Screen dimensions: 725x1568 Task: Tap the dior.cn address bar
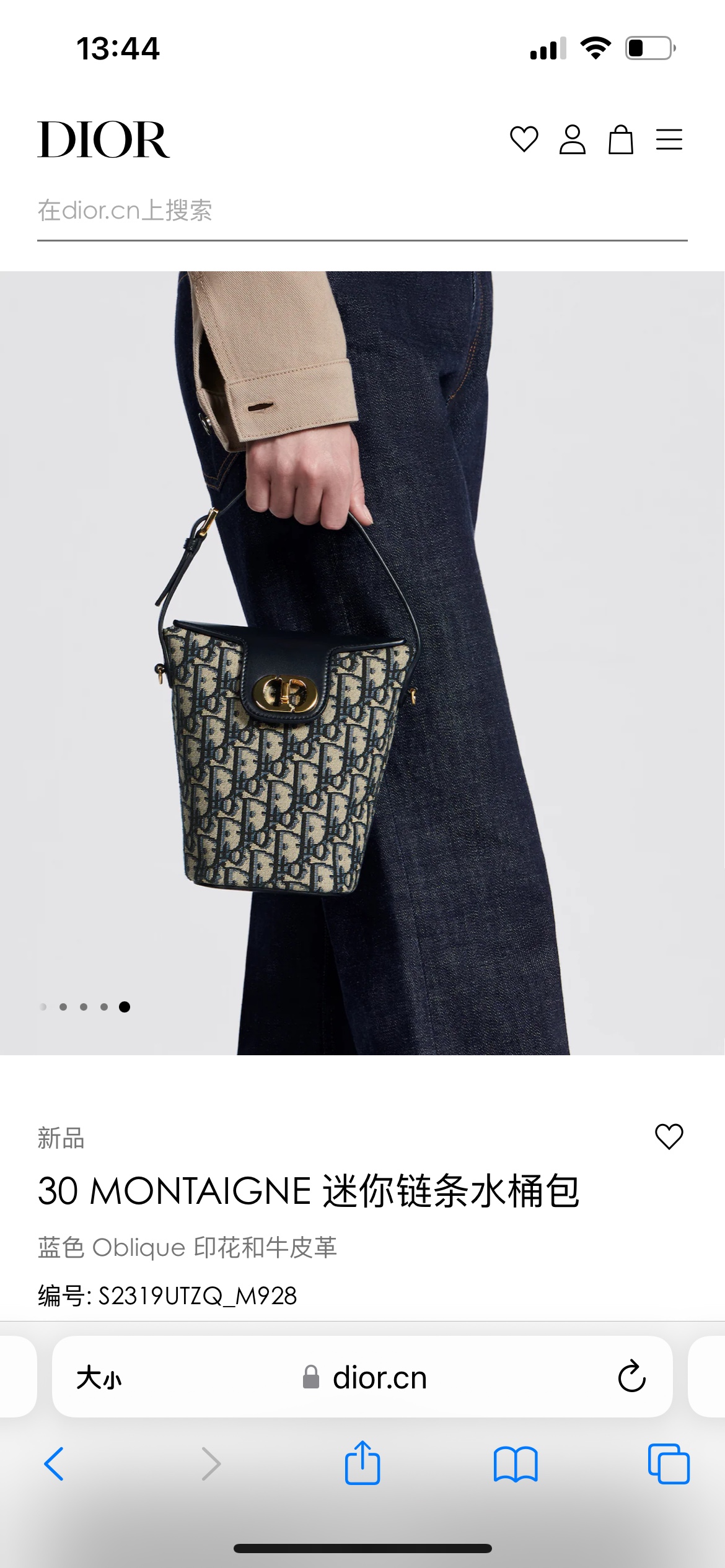tap(378, 1378)
